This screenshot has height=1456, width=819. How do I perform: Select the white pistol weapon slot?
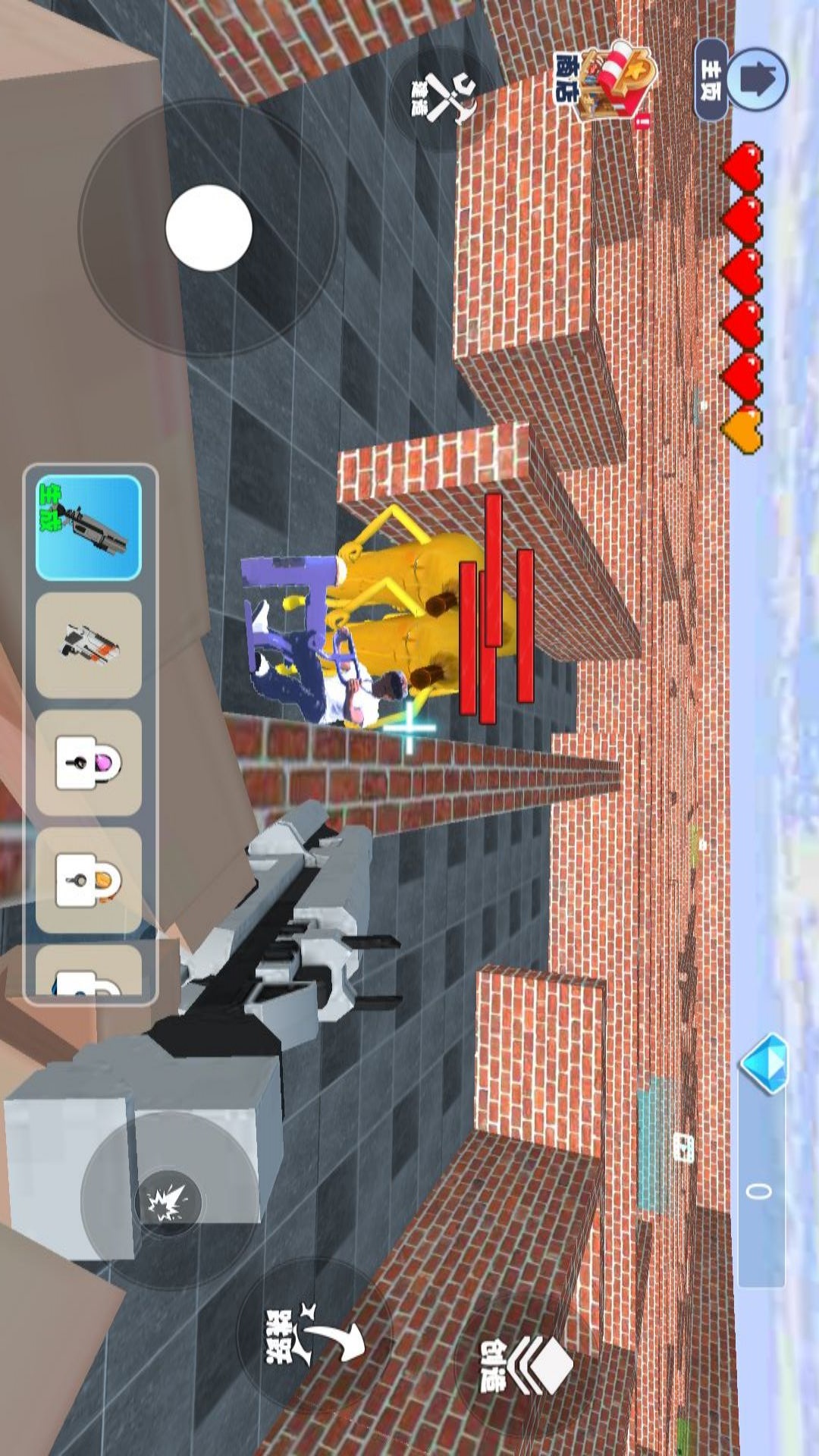tap(89, 645)
